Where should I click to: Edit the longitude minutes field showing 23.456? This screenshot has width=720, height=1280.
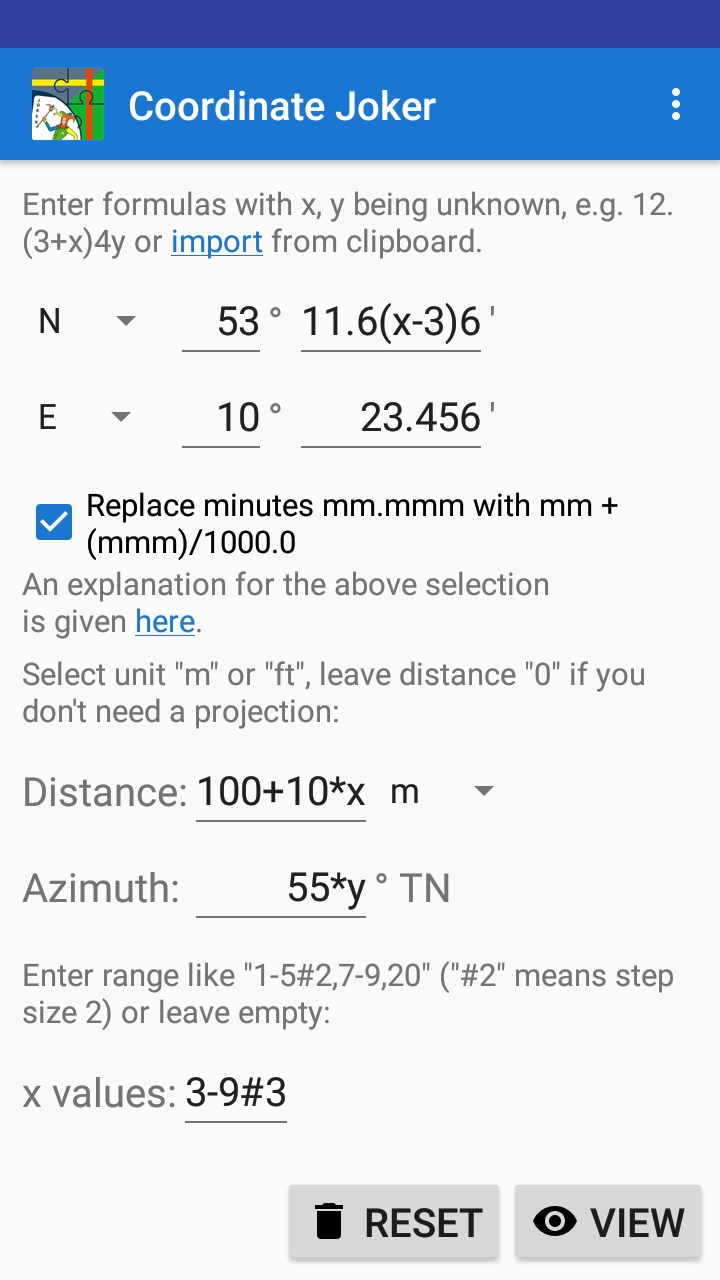391,418
